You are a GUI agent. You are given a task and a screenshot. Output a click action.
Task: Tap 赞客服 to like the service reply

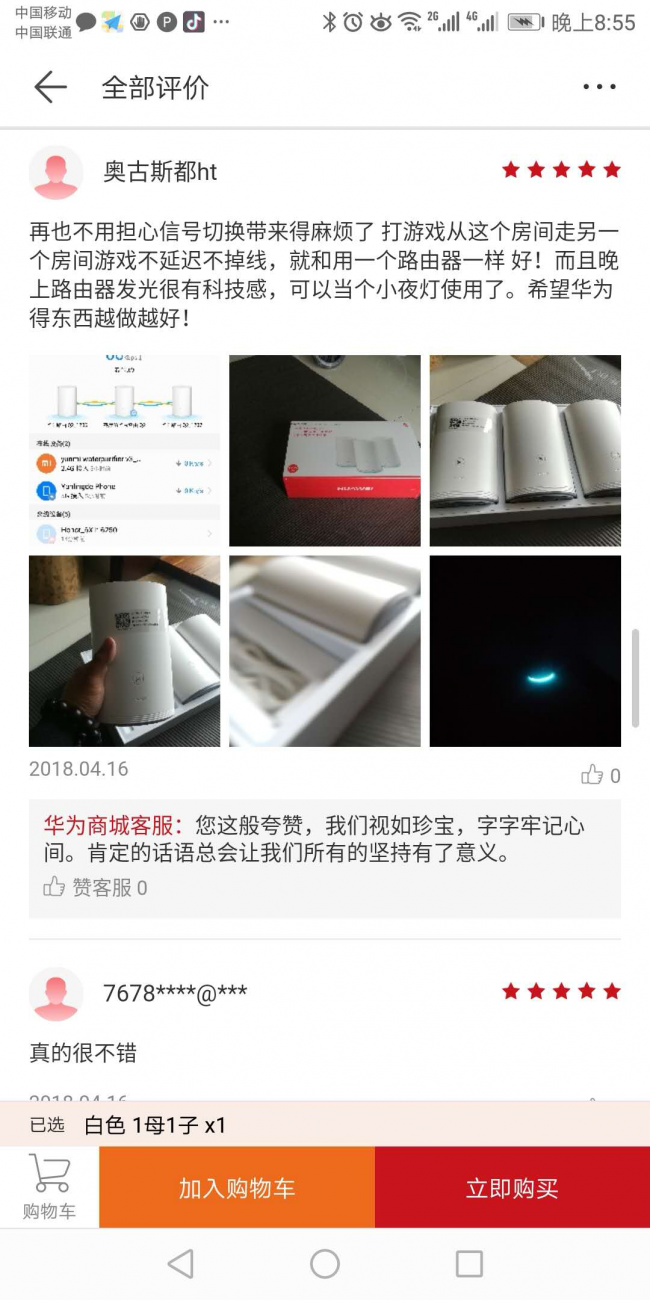pyautogui.click(x=95, y=887)
